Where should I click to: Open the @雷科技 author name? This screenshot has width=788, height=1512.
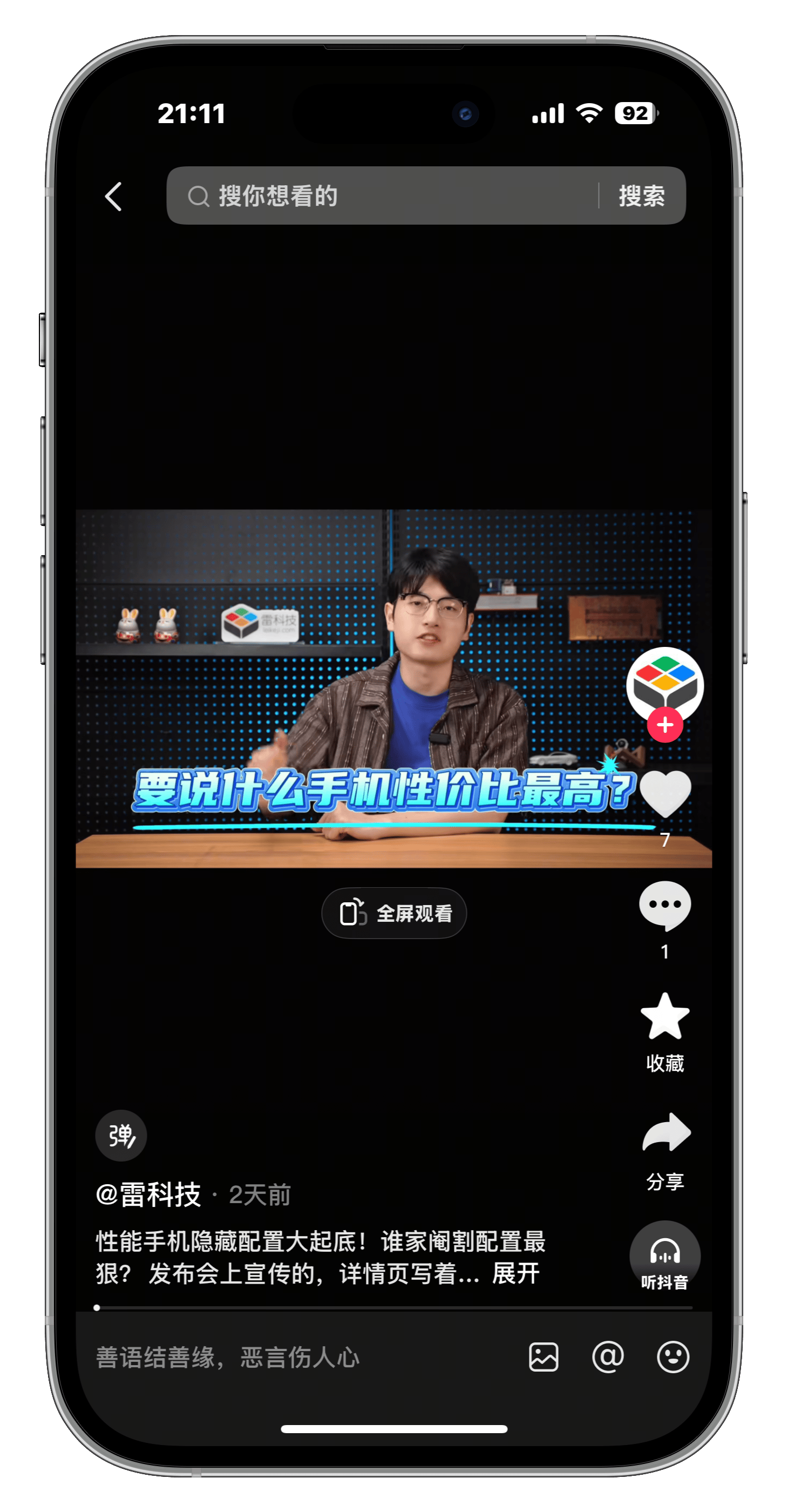149,1195
